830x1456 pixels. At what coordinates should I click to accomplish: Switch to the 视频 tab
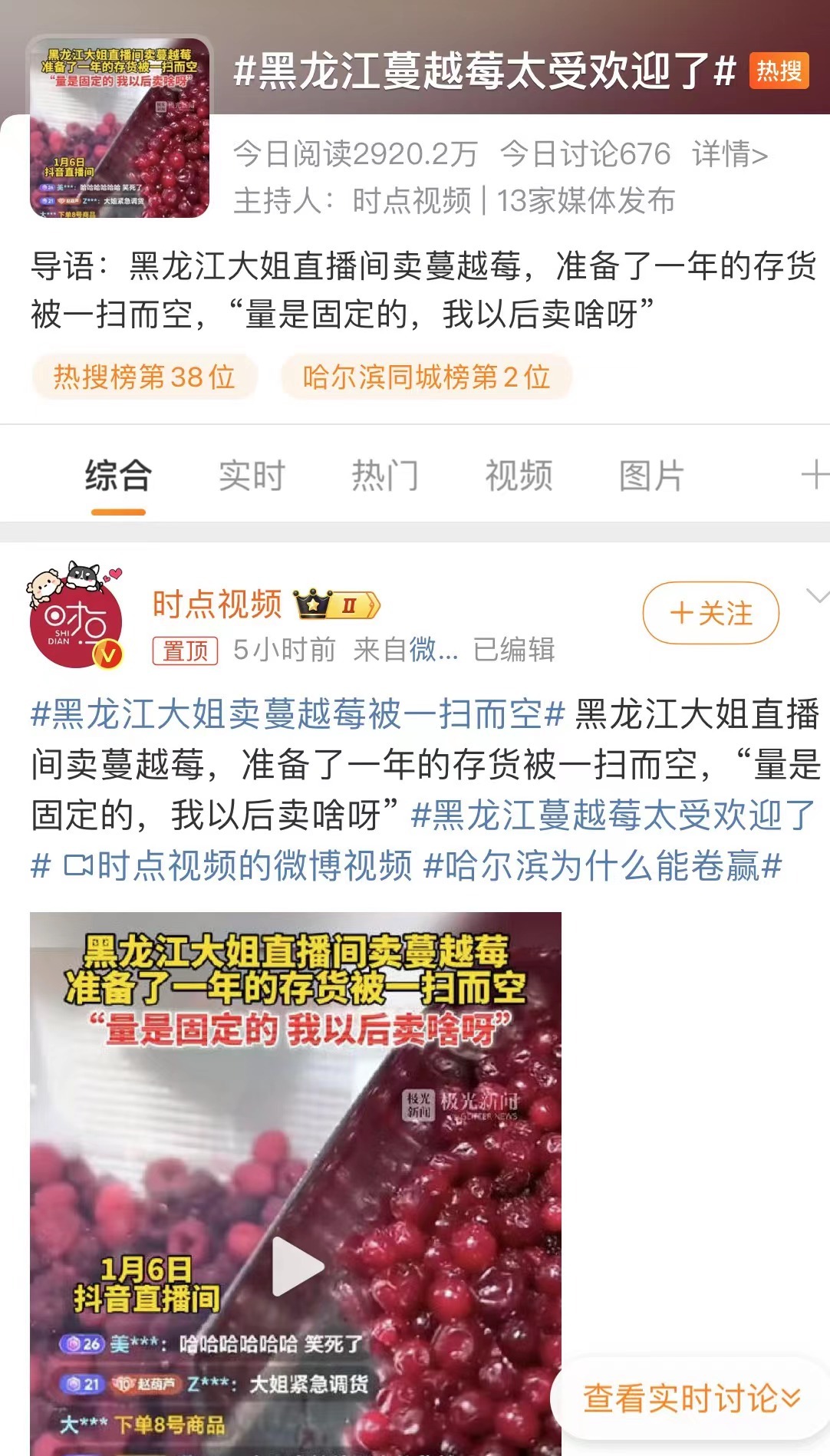click(x=519, y=476)
